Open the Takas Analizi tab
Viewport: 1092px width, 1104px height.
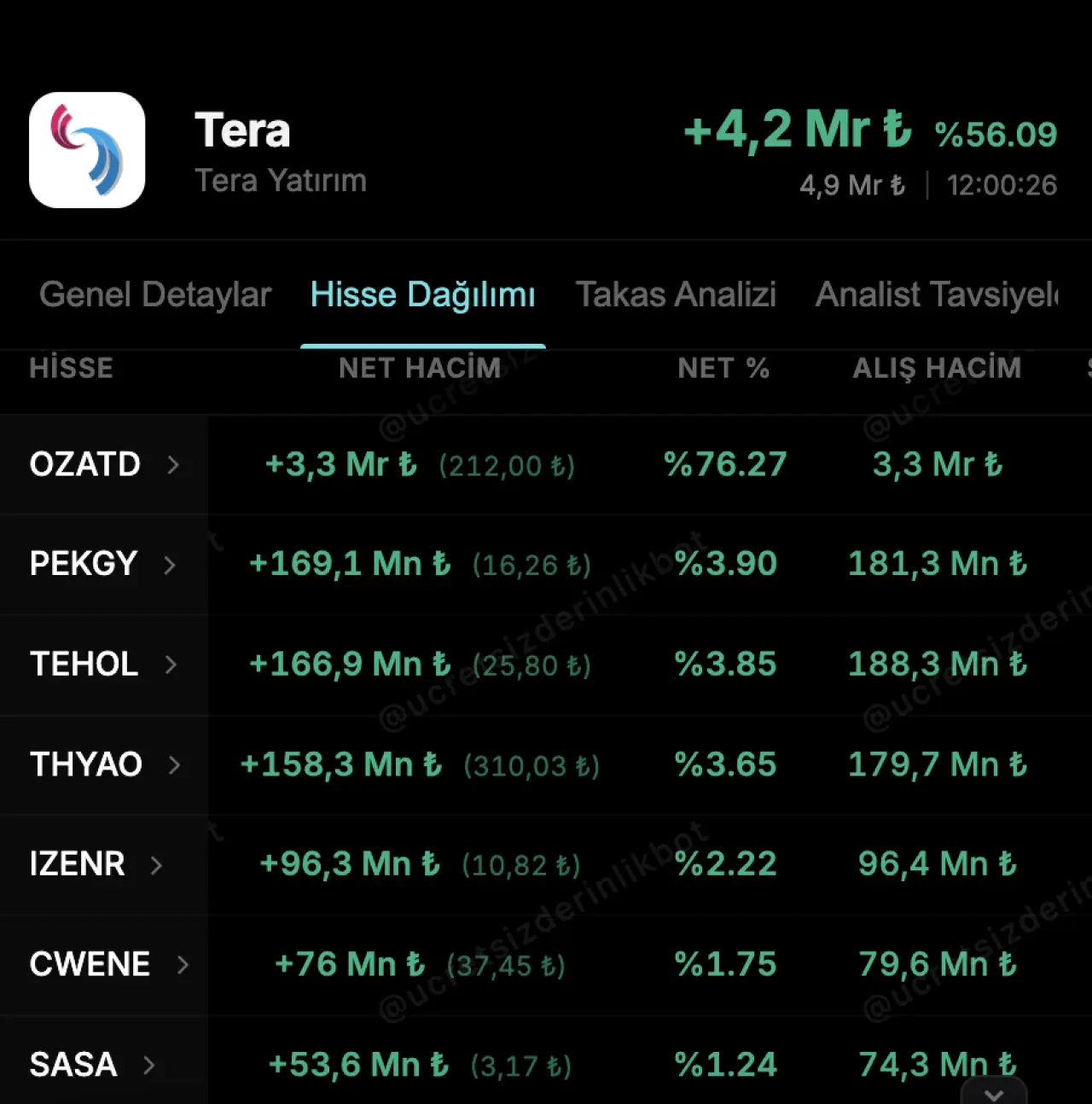(x=676, y=294)
